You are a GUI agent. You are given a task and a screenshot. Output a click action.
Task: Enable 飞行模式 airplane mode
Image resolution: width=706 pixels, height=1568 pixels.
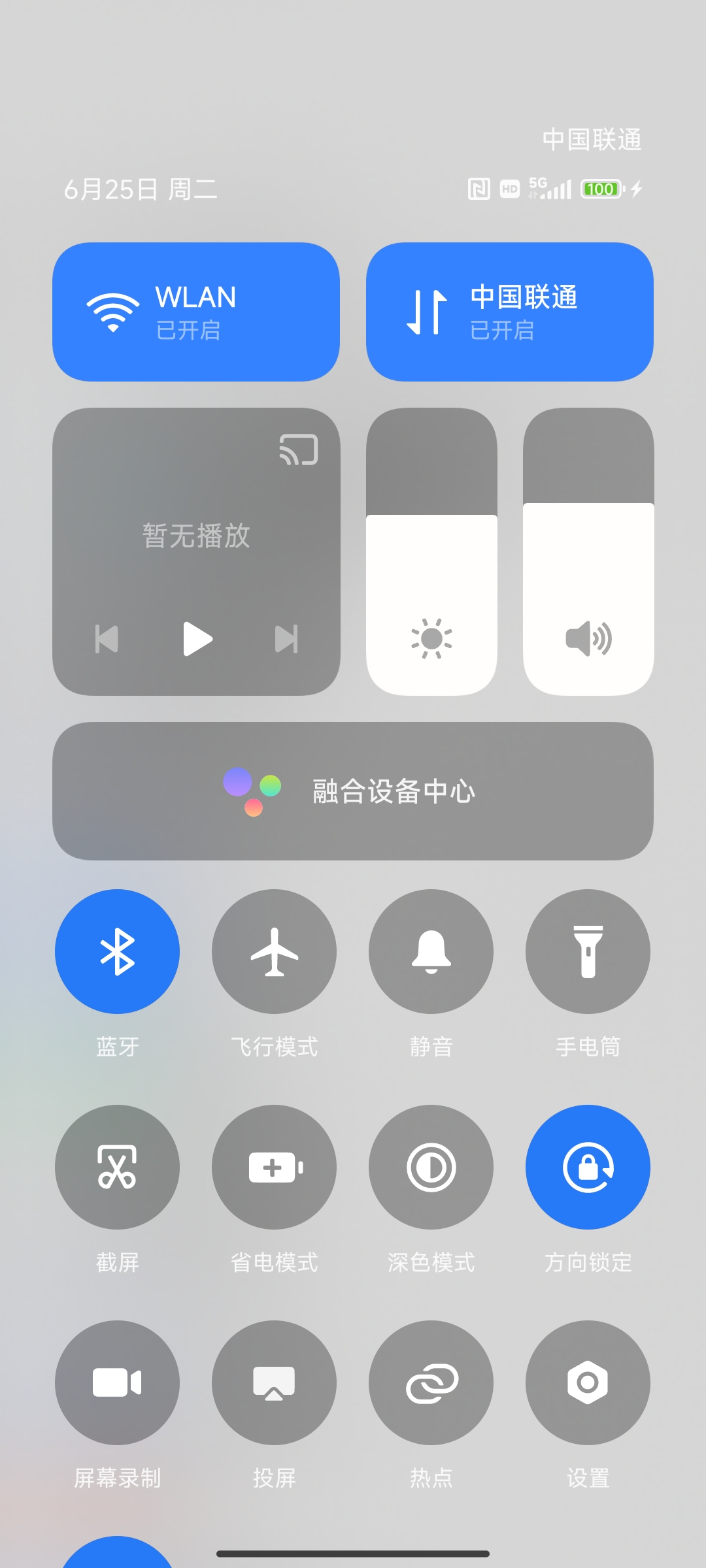[x=275, y=951]
